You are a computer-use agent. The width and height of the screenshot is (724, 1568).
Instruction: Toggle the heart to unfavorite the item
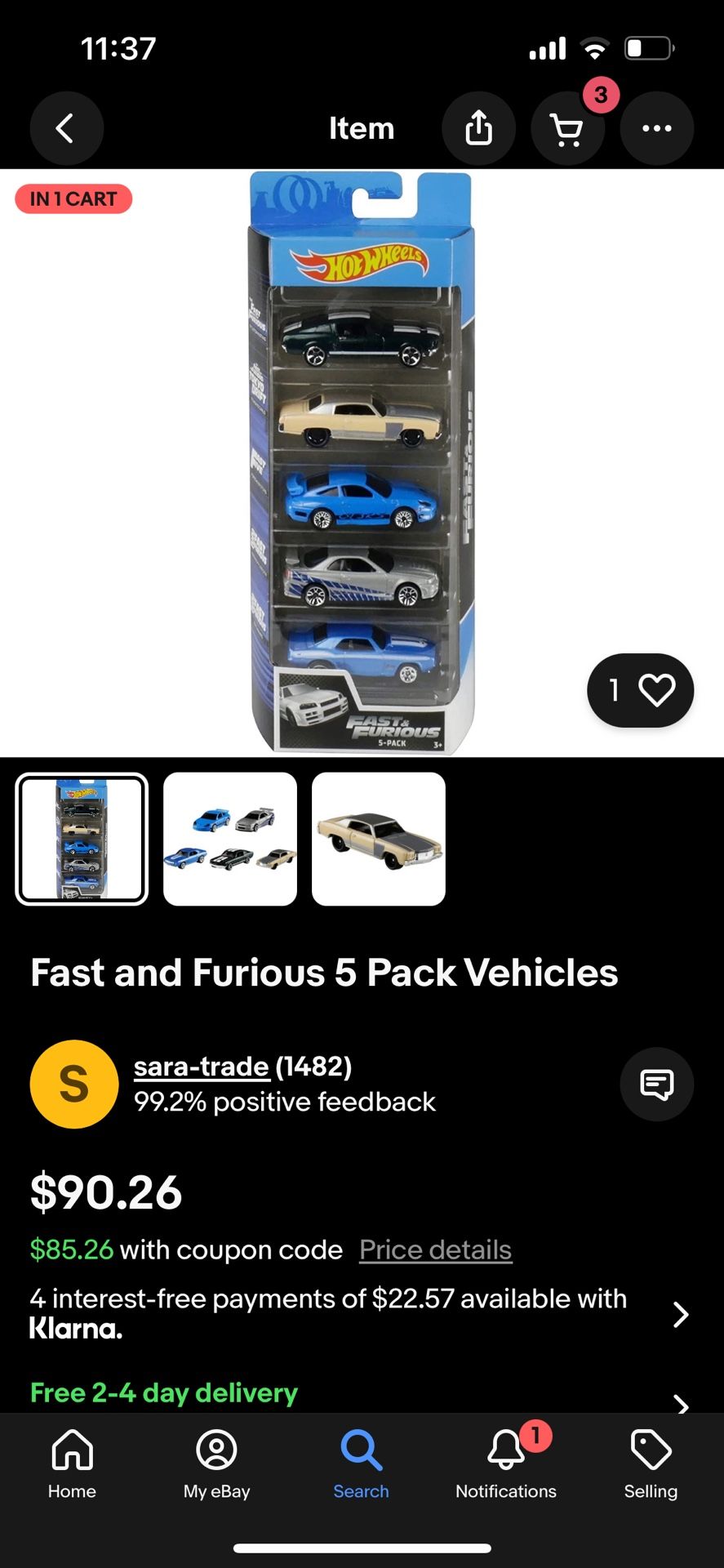point(658,690)
